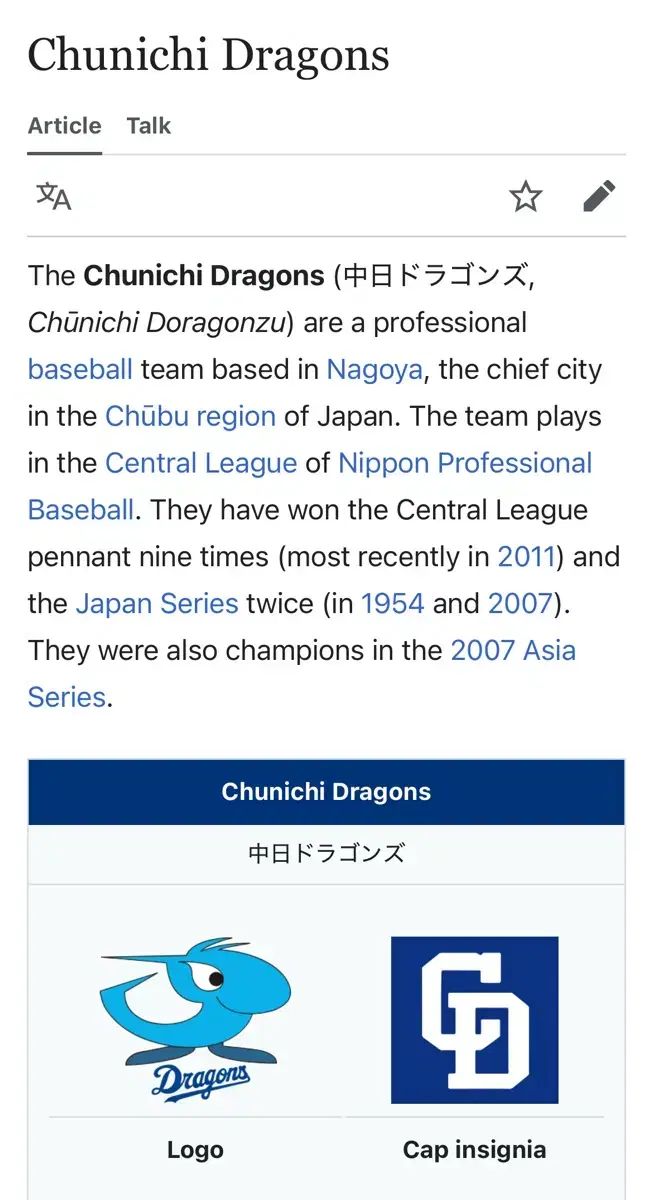Edit the article with the pencil icon
This screenshot has height=1200, width=653.
coord(599,197)
